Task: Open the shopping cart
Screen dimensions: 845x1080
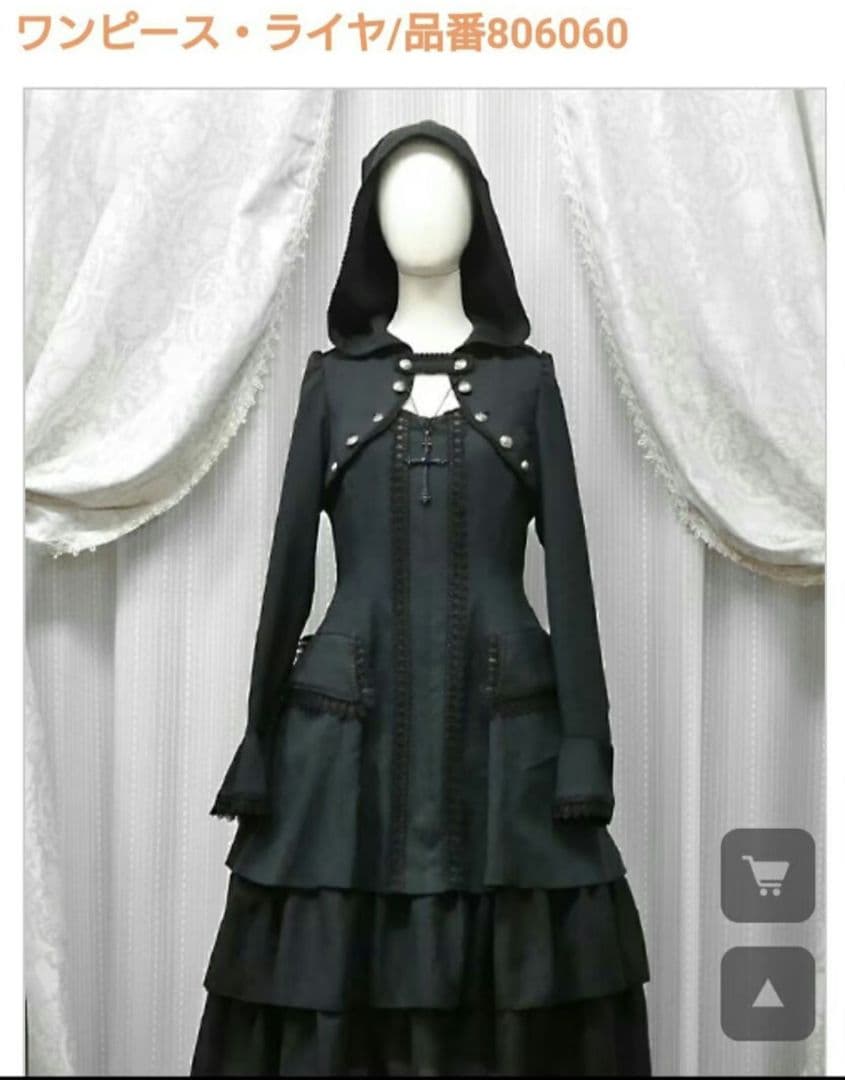Action: [767, 875]
